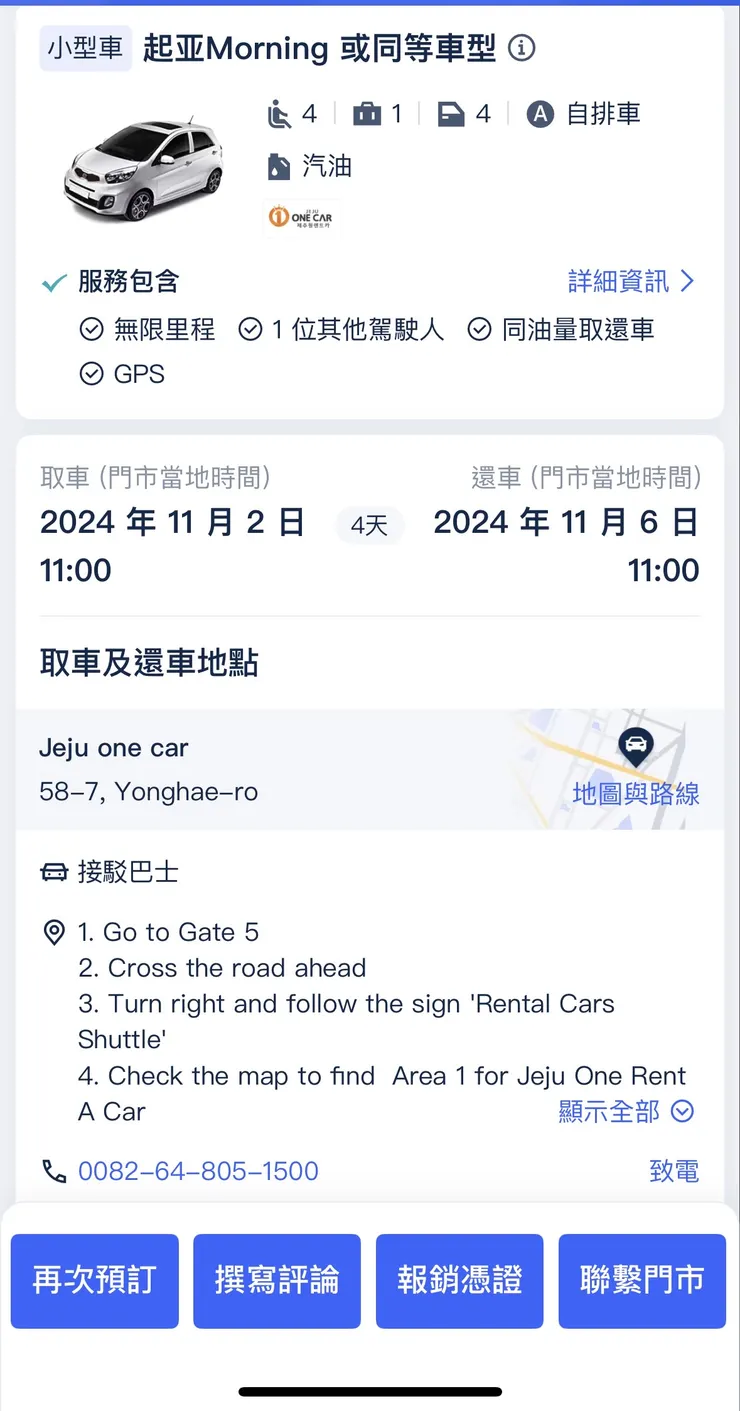
Task: Tap the info icon beside 起亚Morning
Action: pos(522,48)
